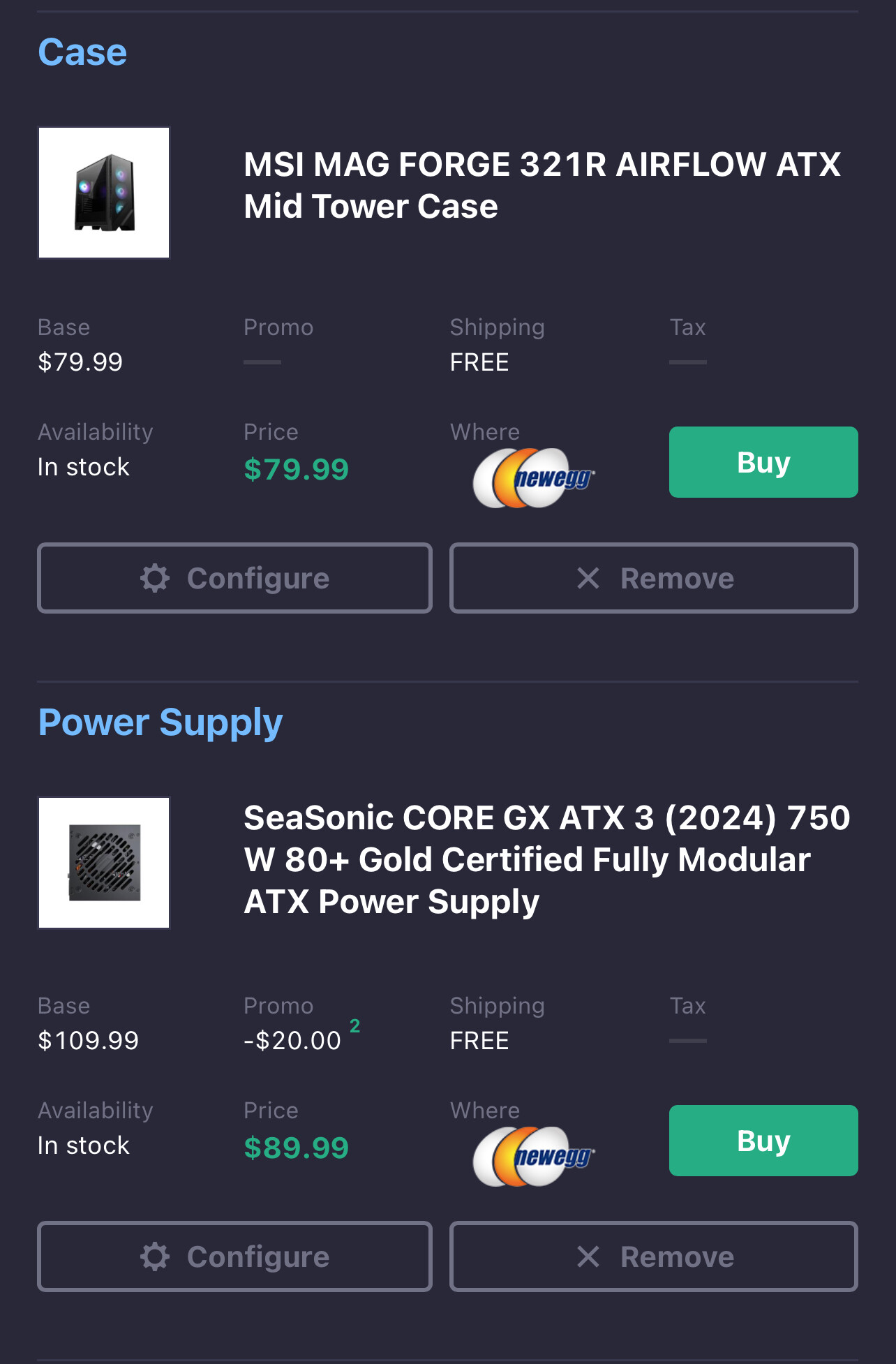Remove the MSI case from the list
Viewport: 896px width, 1364px height.
(x=653, y=578)
